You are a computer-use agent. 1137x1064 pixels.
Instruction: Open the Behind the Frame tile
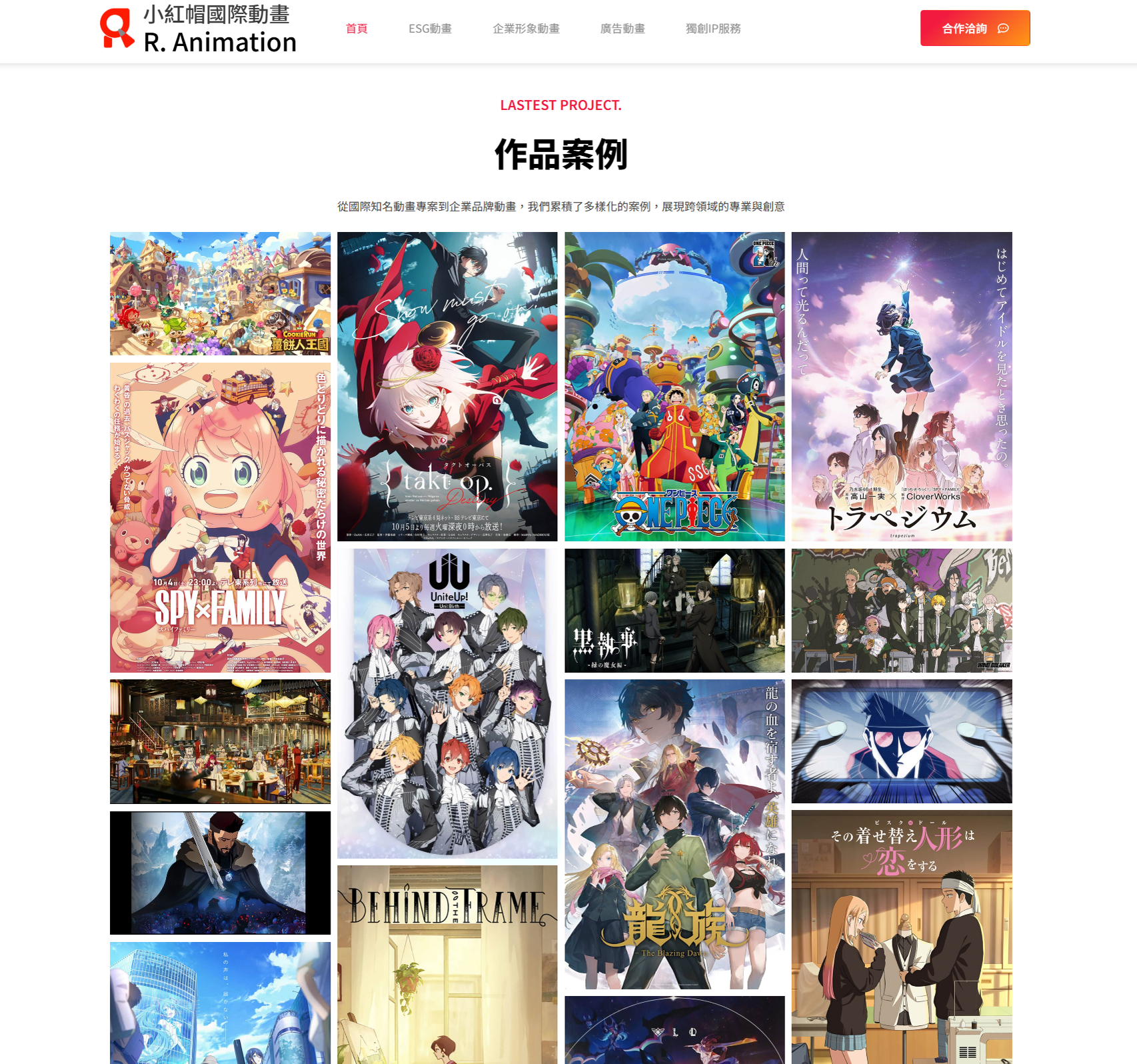tap(447, 963)
